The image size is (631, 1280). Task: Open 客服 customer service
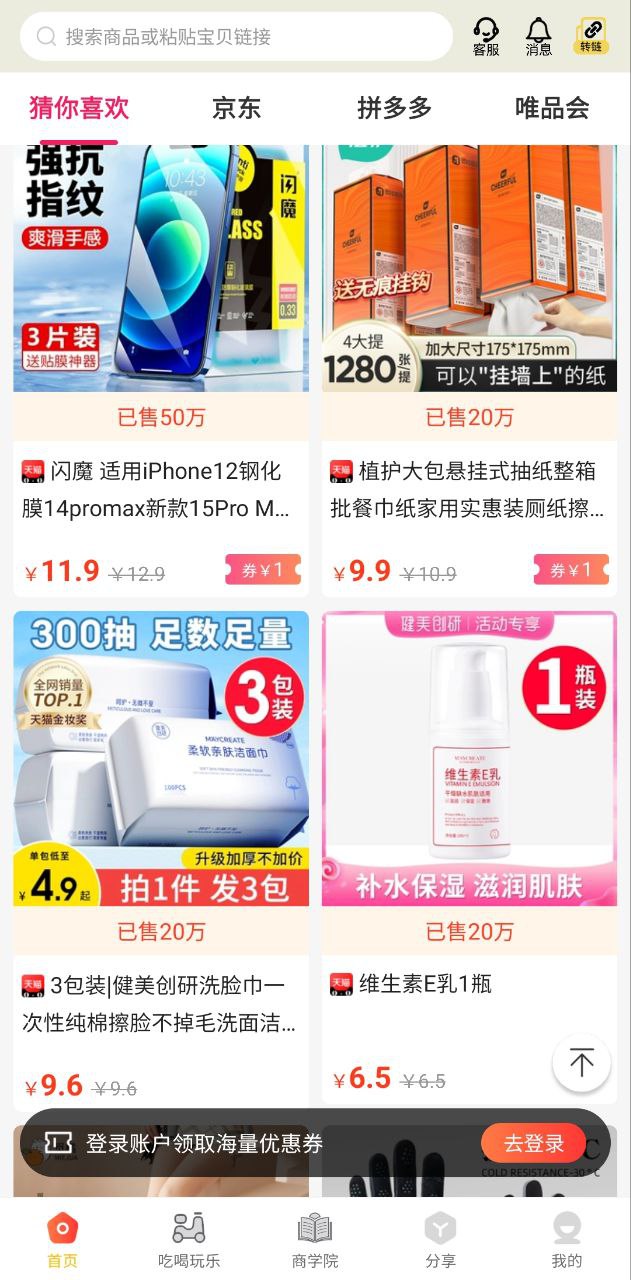pyautogui.click(x=486, y=37)
